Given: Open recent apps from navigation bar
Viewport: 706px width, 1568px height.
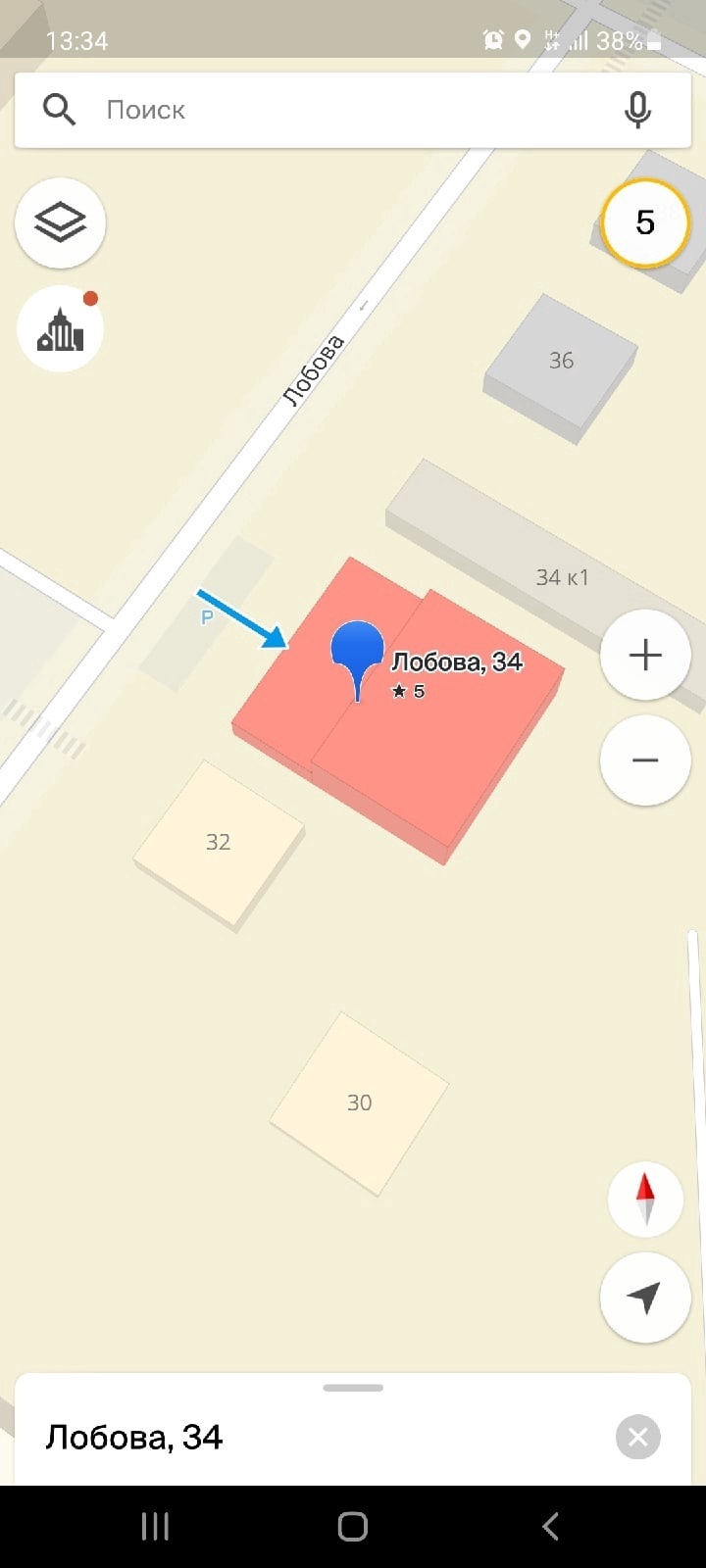Looking at the screenshot, I should 155,1526.
